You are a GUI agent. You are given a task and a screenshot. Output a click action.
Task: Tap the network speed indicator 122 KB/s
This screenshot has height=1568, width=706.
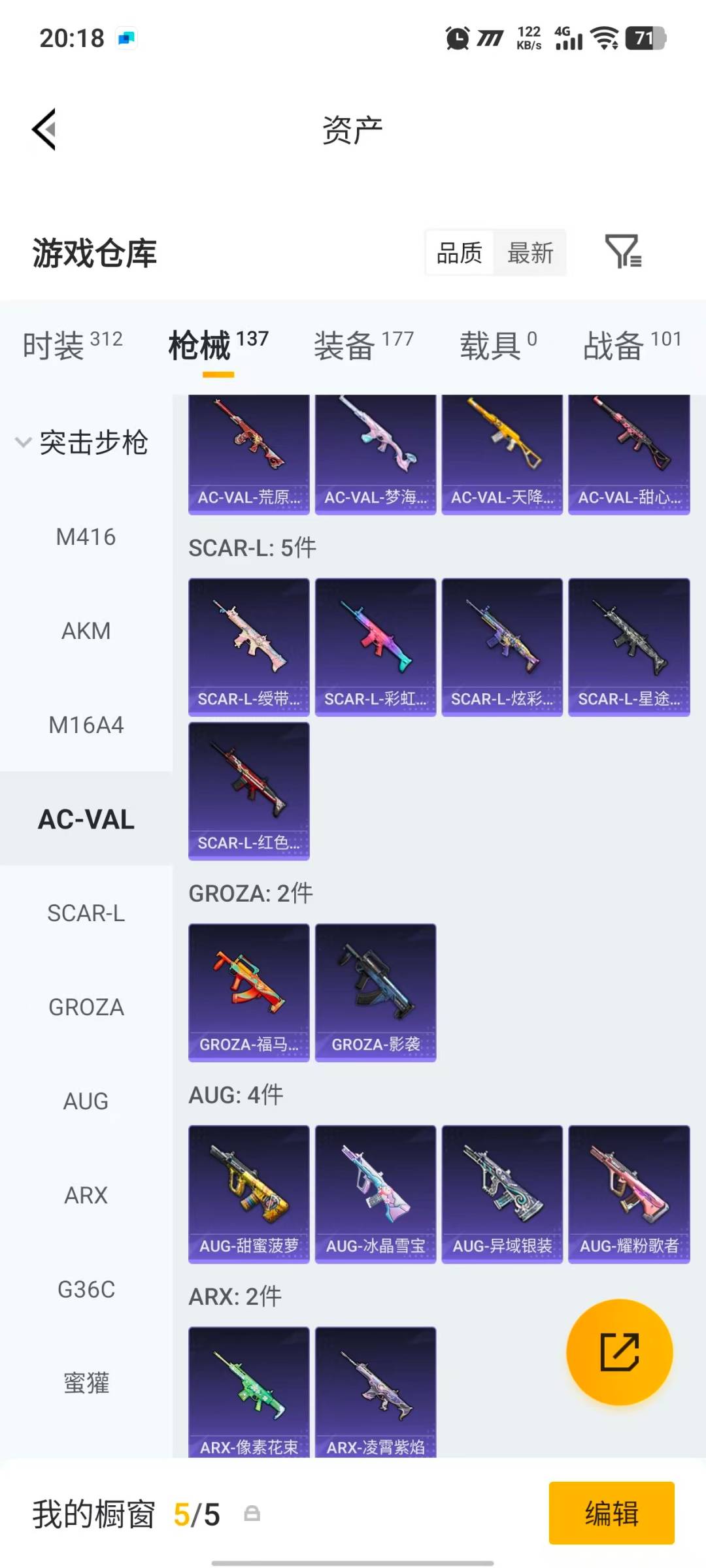[x=527, y=37]
